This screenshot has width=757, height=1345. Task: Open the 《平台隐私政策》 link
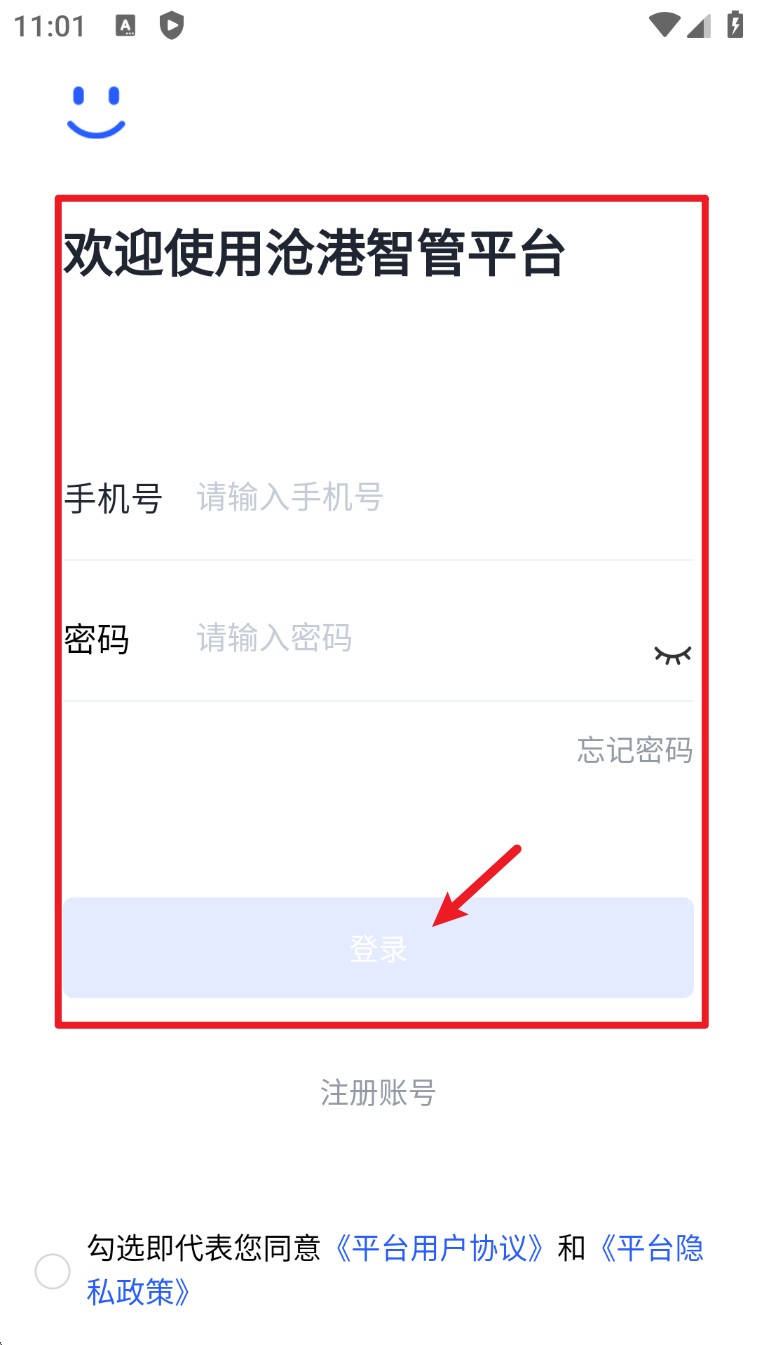[x=650, y=1248]
